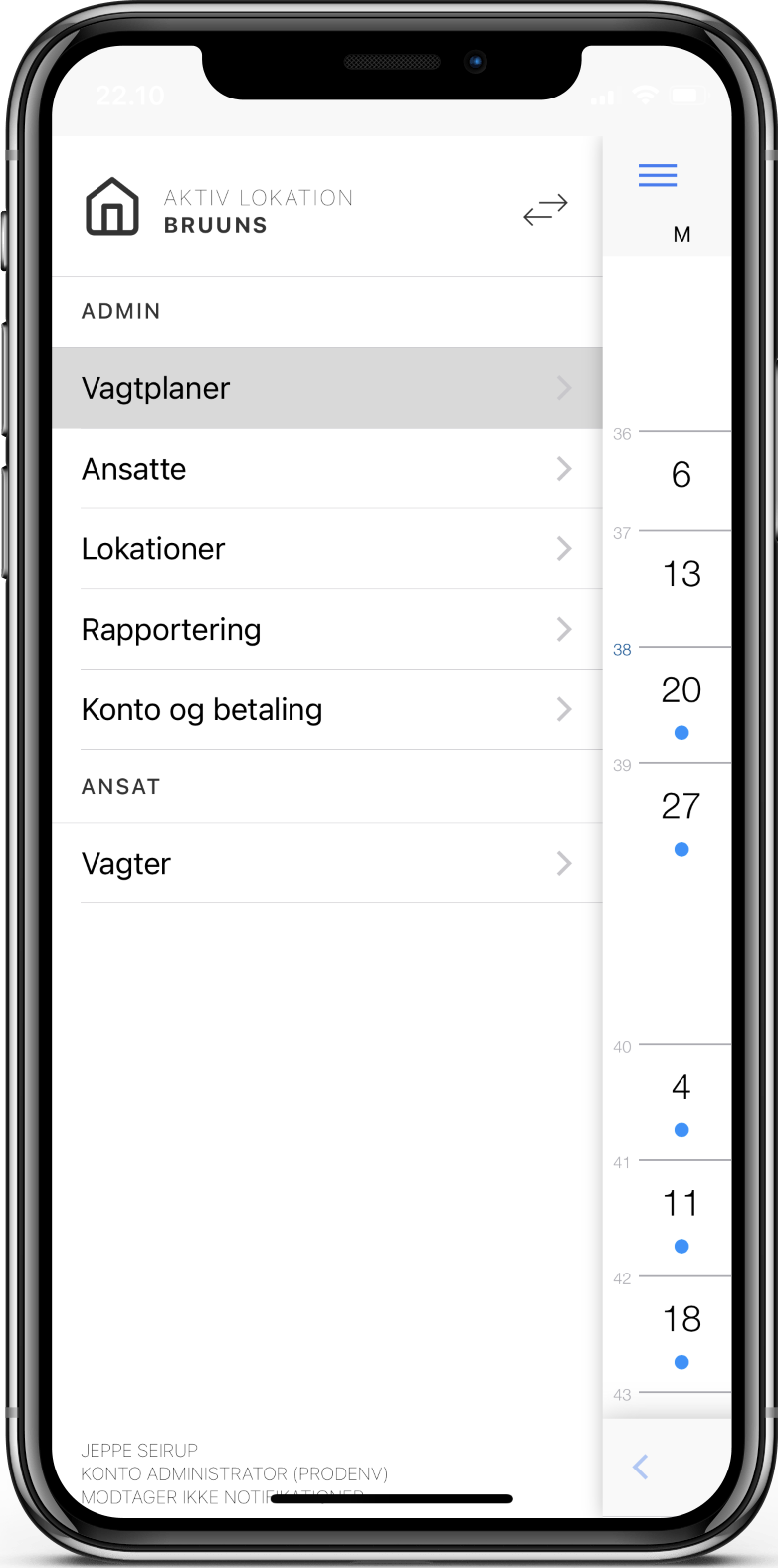The height and width of the screenshot is (1568, 778).
Task: Switch the active location using the arrows icon
Action: click(545, 210)
